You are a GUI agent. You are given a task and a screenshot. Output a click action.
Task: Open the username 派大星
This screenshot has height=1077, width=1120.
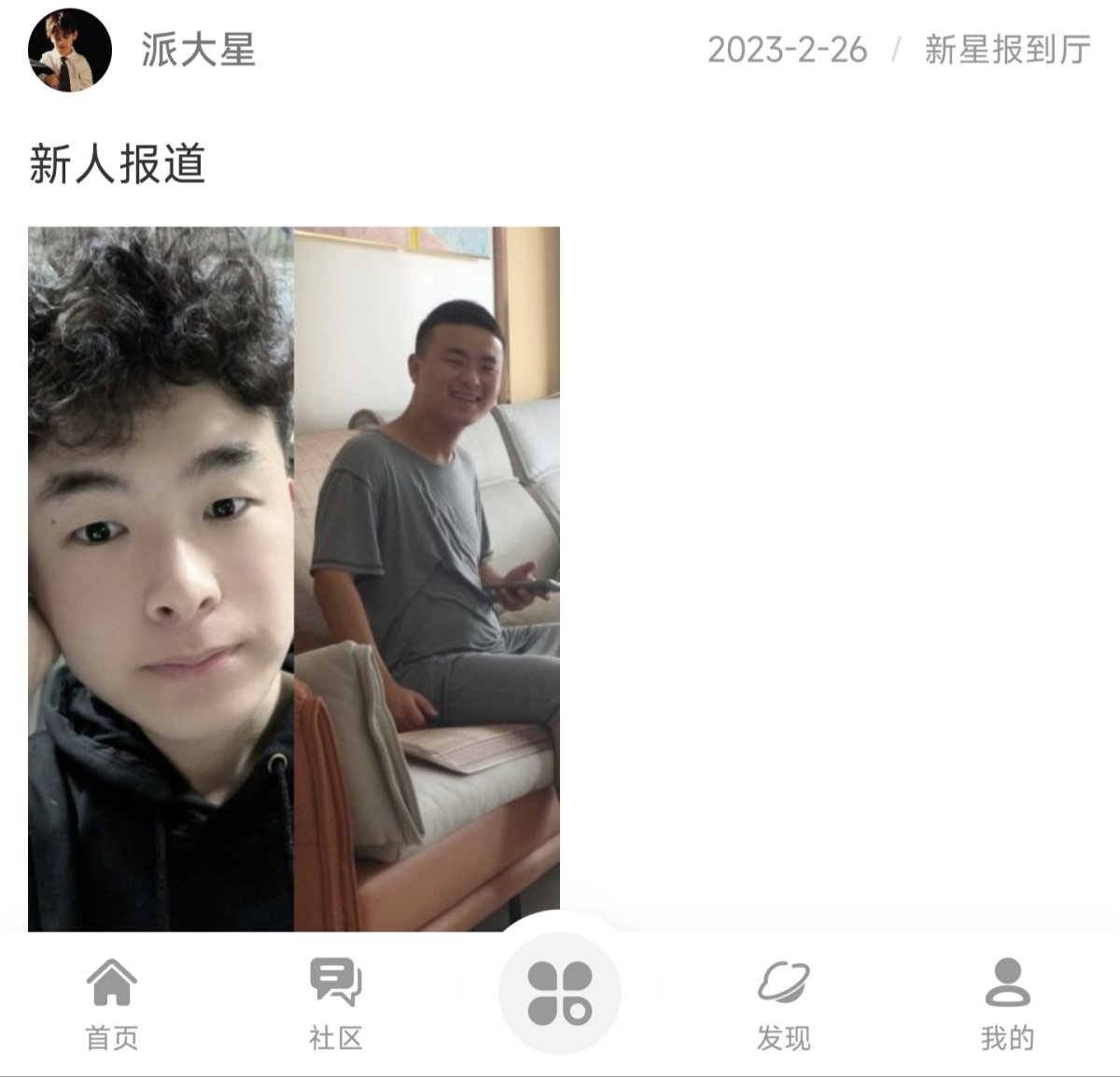(x=198, y=50)
